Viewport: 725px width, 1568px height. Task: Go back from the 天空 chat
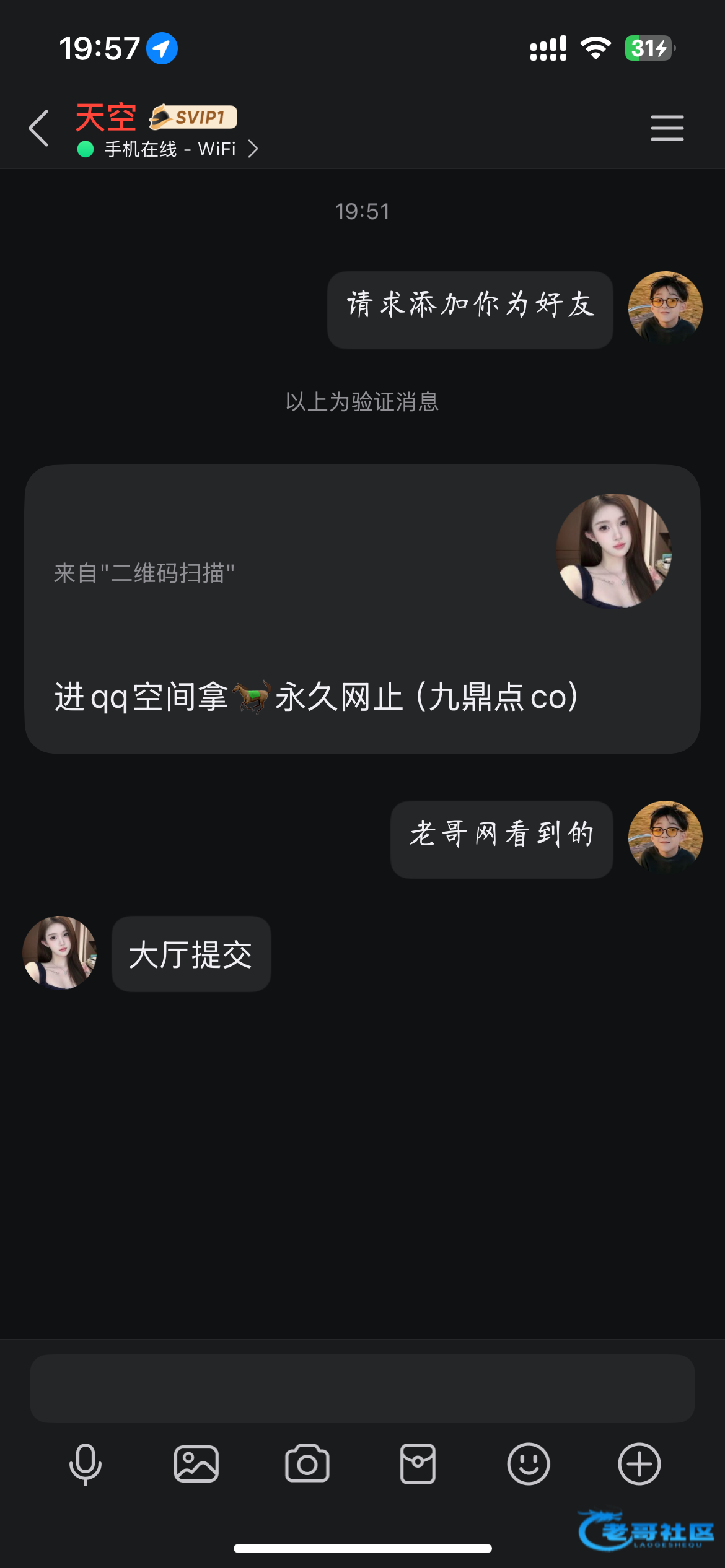click(x=39, y=128)
